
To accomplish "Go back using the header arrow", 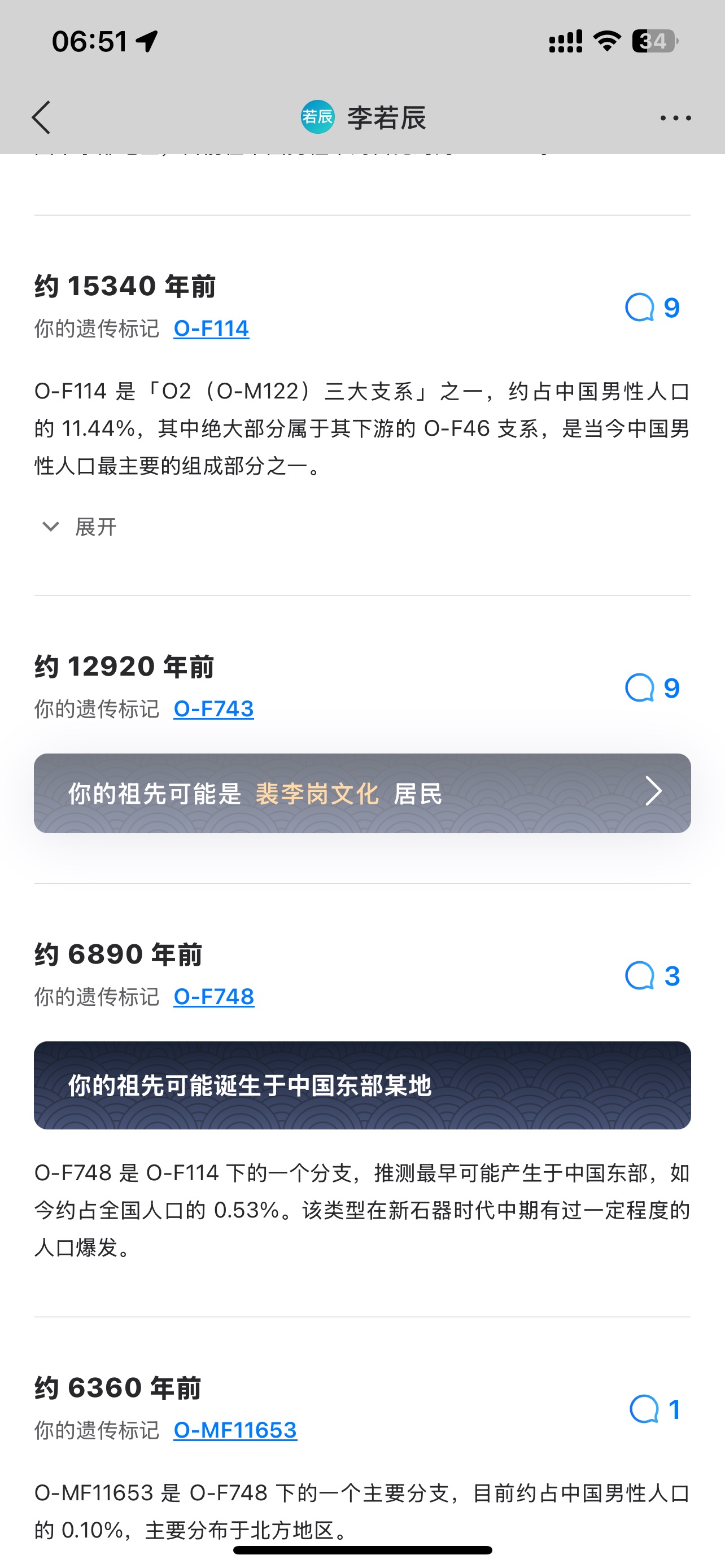I will tap(41, 117).
